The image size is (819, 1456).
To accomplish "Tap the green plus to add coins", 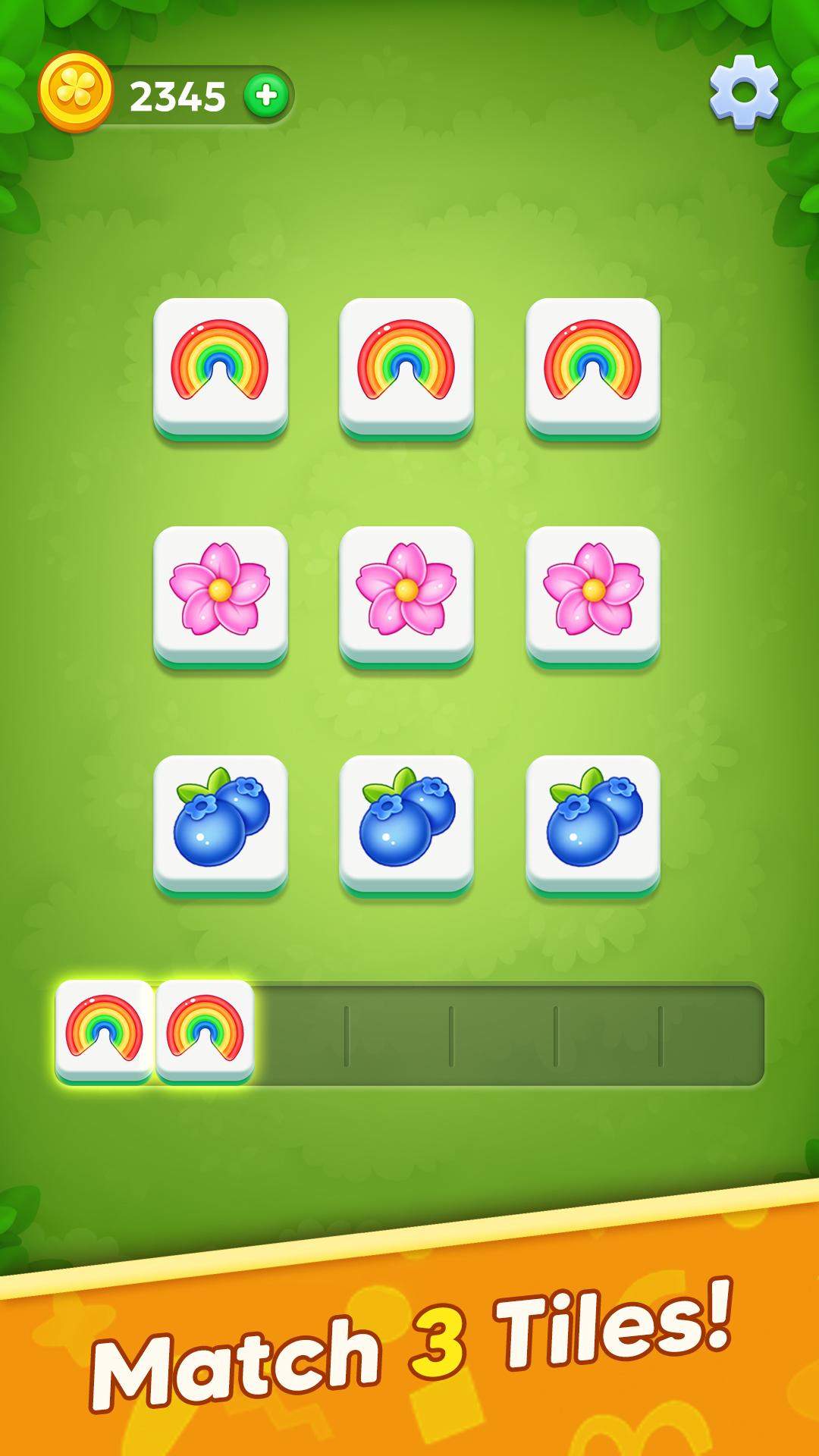I will 266,96.
